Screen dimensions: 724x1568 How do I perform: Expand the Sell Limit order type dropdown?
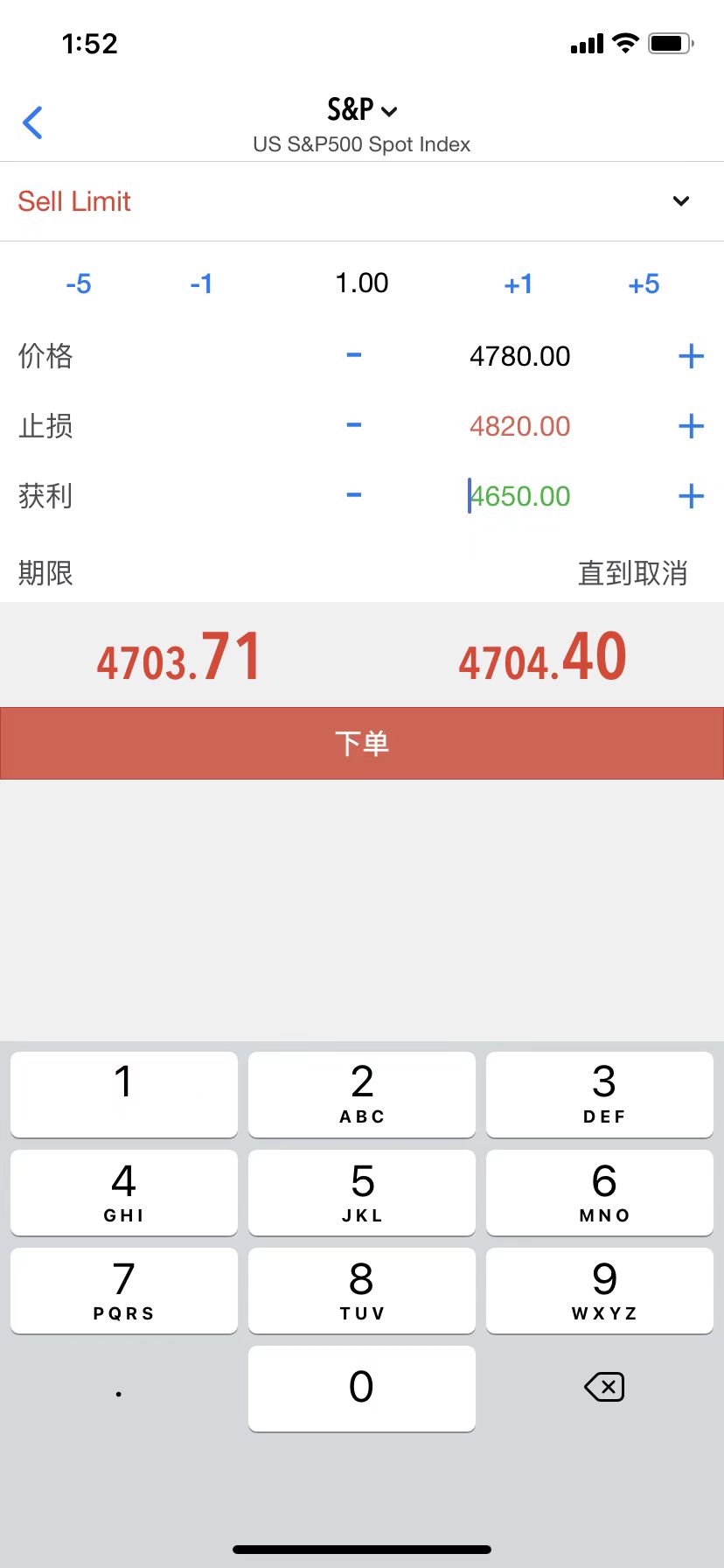point(680,201)
